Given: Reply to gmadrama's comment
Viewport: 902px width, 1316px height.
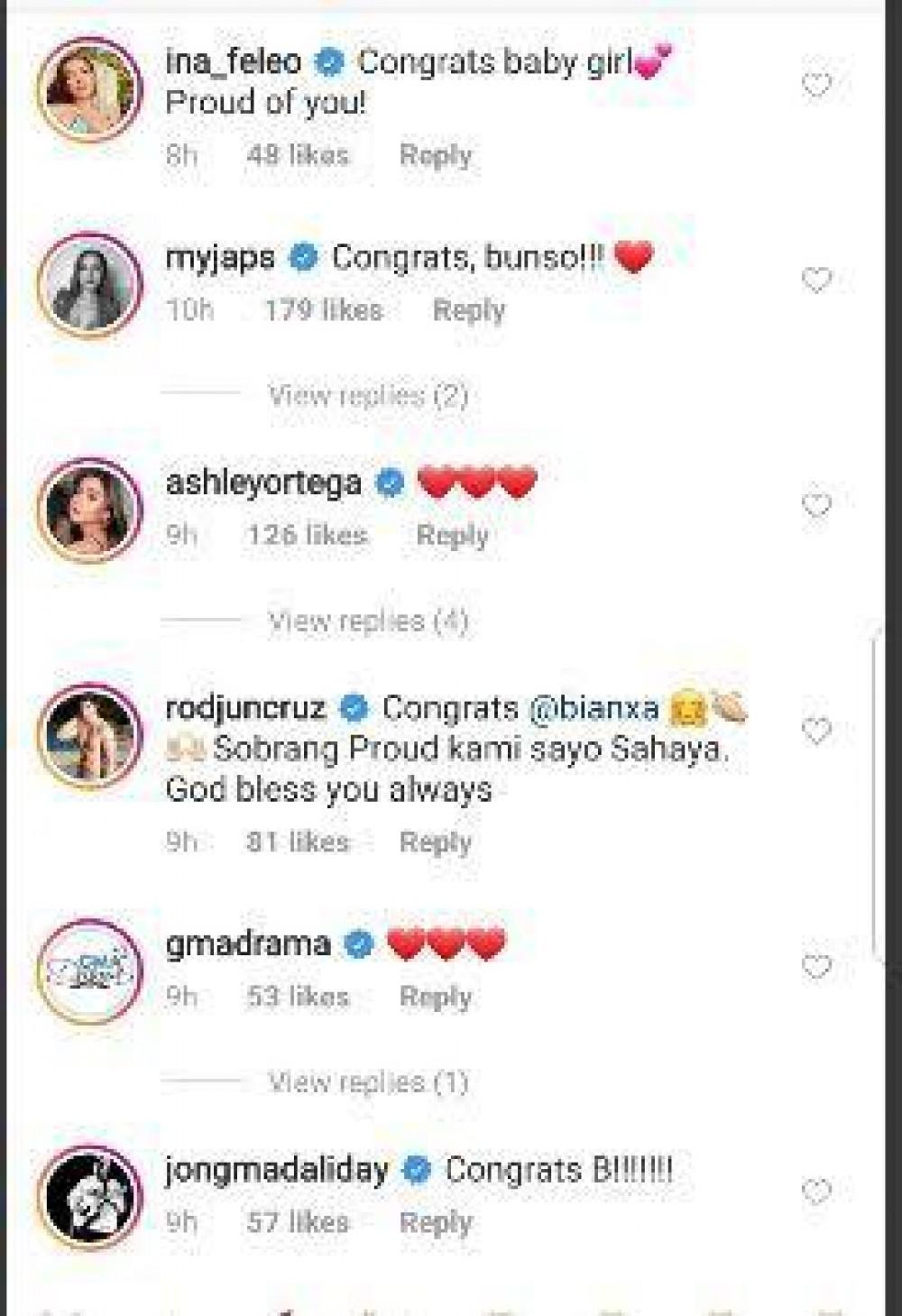Looking at the screenshot, I should [436, 998].
